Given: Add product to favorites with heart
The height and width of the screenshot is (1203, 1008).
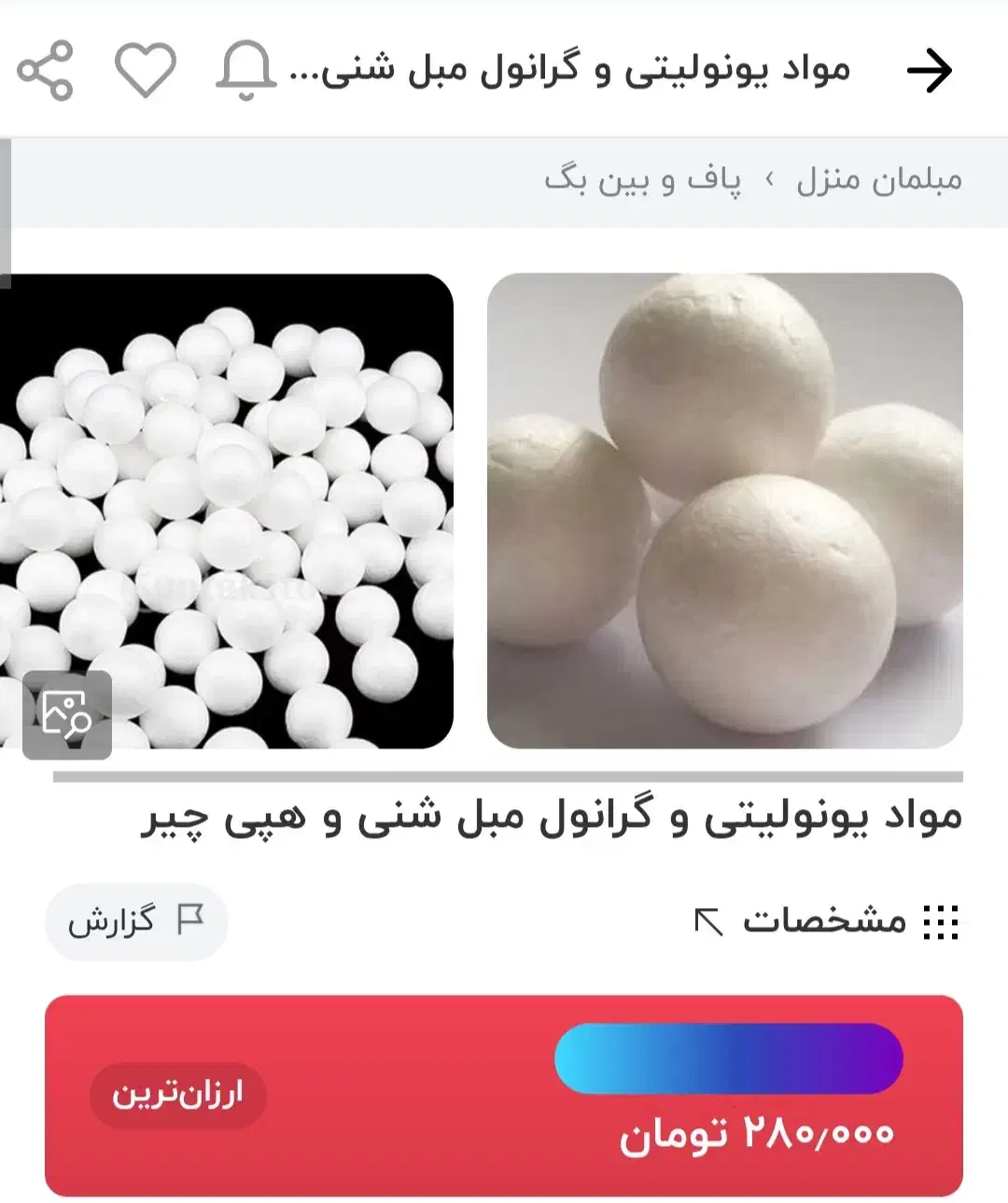Looking at the screenshot, I should click(145, 71).
